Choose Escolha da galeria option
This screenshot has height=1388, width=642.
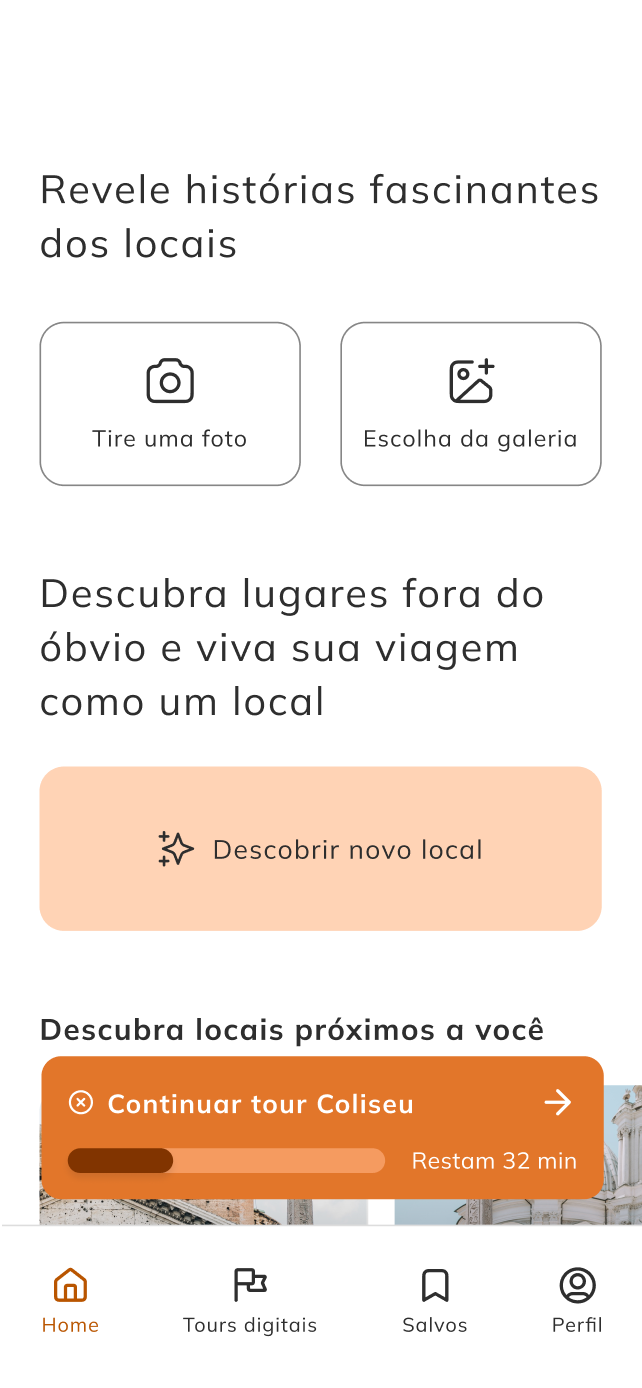coord(470,404)
